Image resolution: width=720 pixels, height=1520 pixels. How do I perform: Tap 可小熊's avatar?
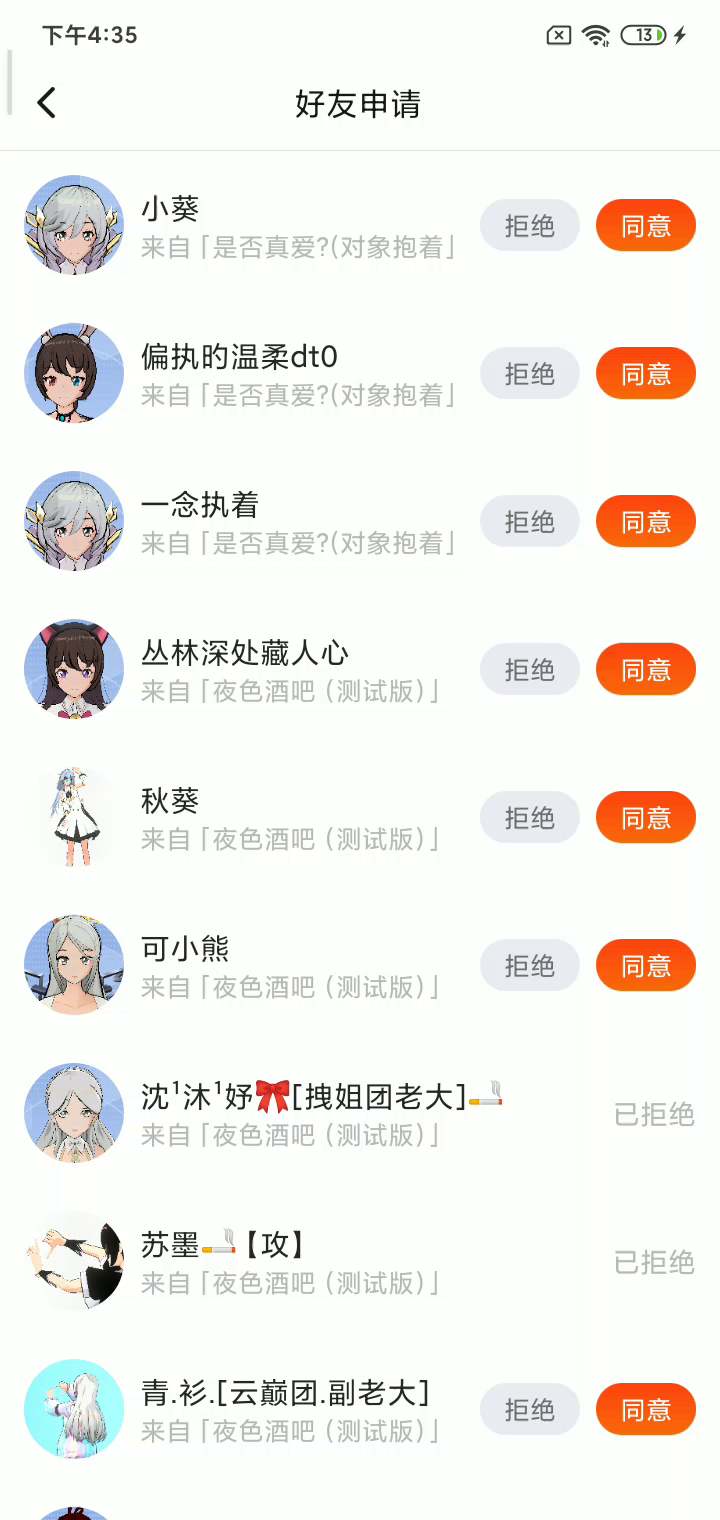point(74,965)
